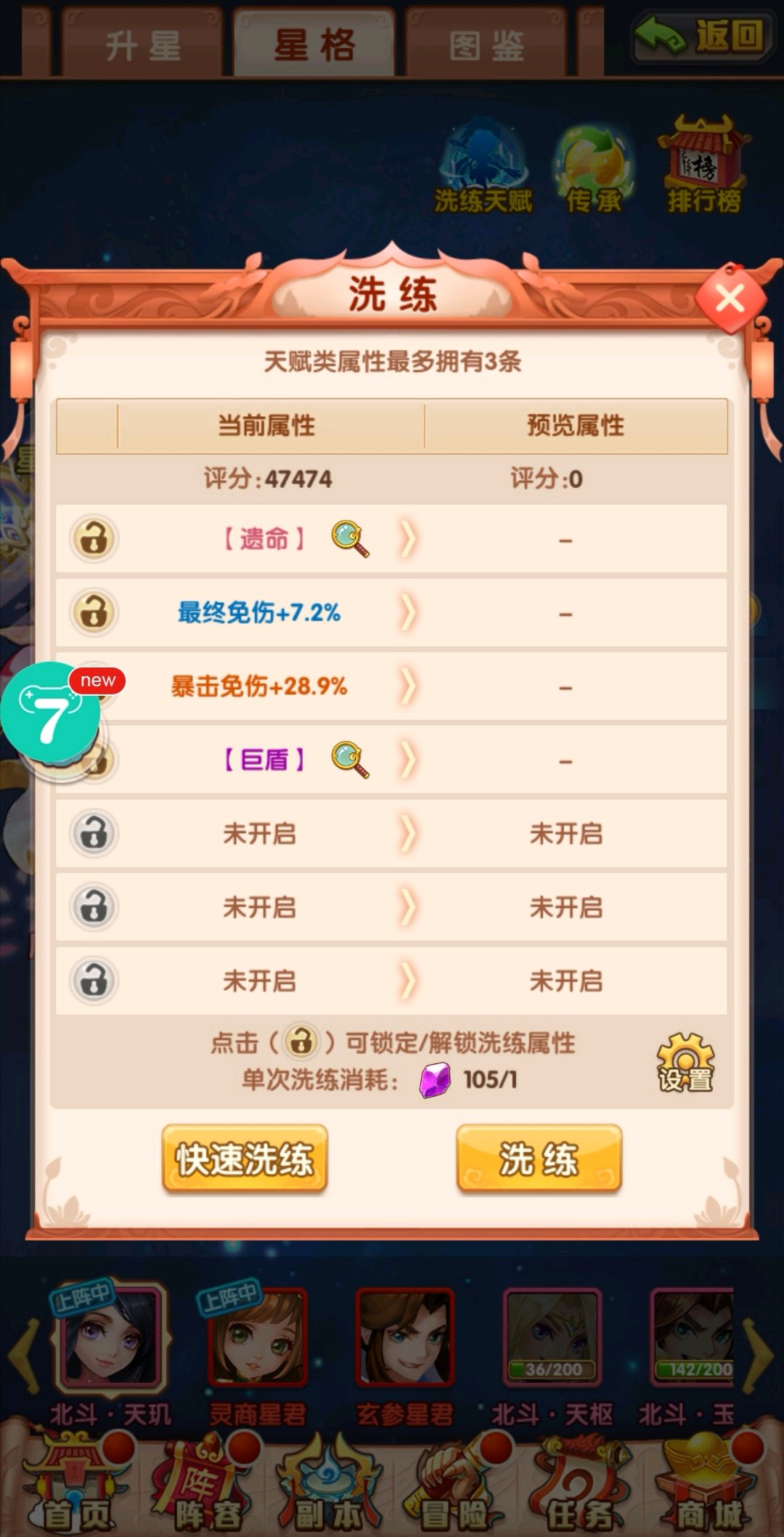Viewport: 784px width, 1537px height.
Task: Open the 排行榜 leaderboard
Action: 703,166
